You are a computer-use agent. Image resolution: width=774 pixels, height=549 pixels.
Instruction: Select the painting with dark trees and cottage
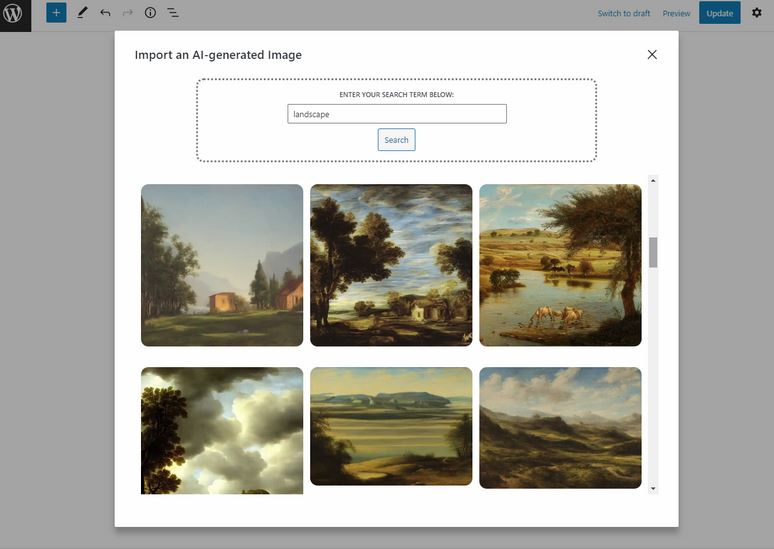[391, 265]
